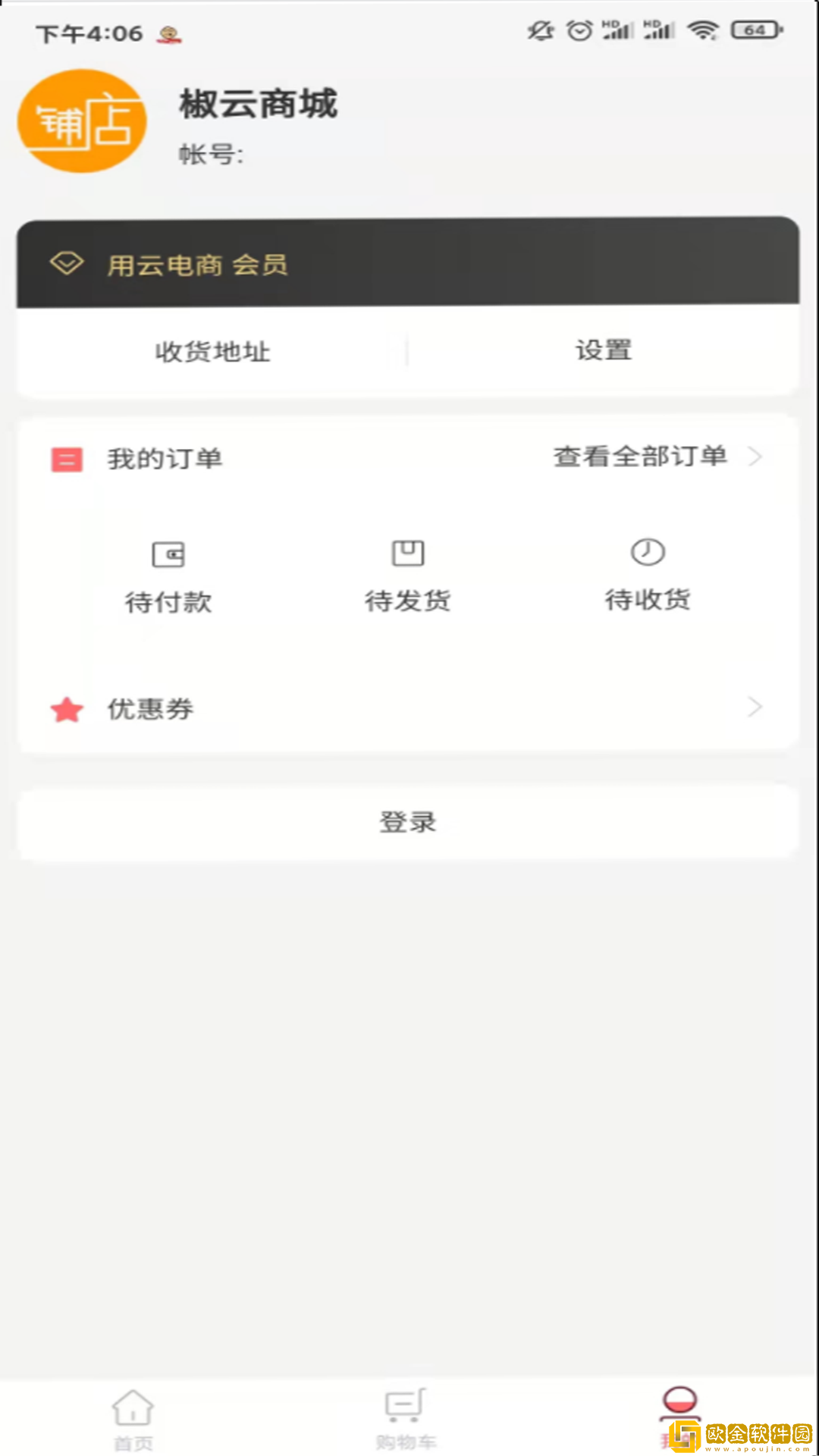Open the 优惠券 coupons row
819x1456 pixels.
point(408,708)
